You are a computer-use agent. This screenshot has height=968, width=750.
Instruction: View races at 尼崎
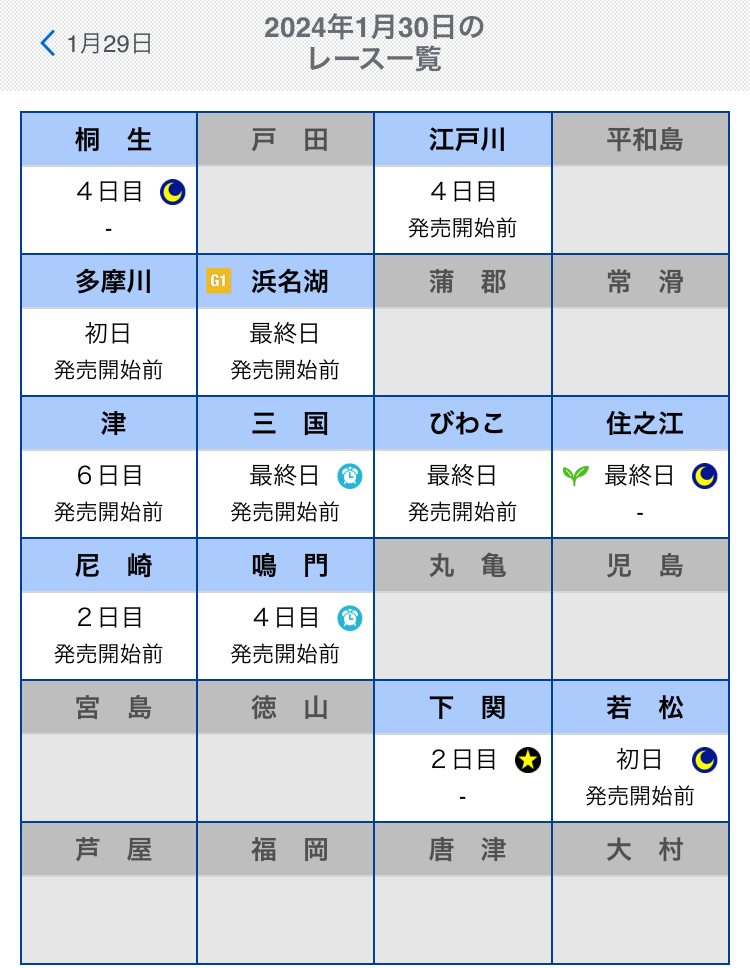109,609
